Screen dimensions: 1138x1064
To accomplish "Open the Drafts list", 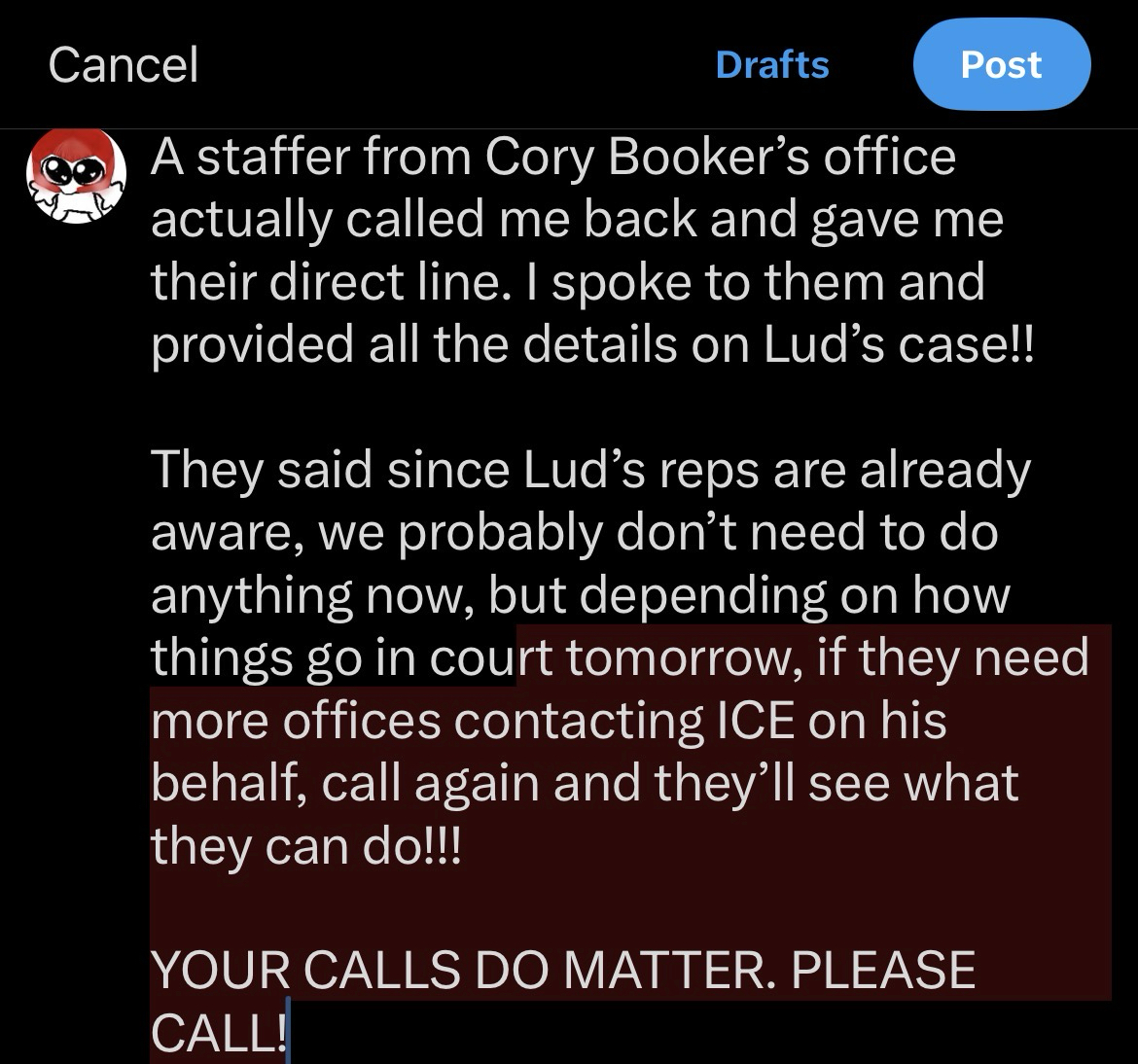I will [x=771, y=65].
